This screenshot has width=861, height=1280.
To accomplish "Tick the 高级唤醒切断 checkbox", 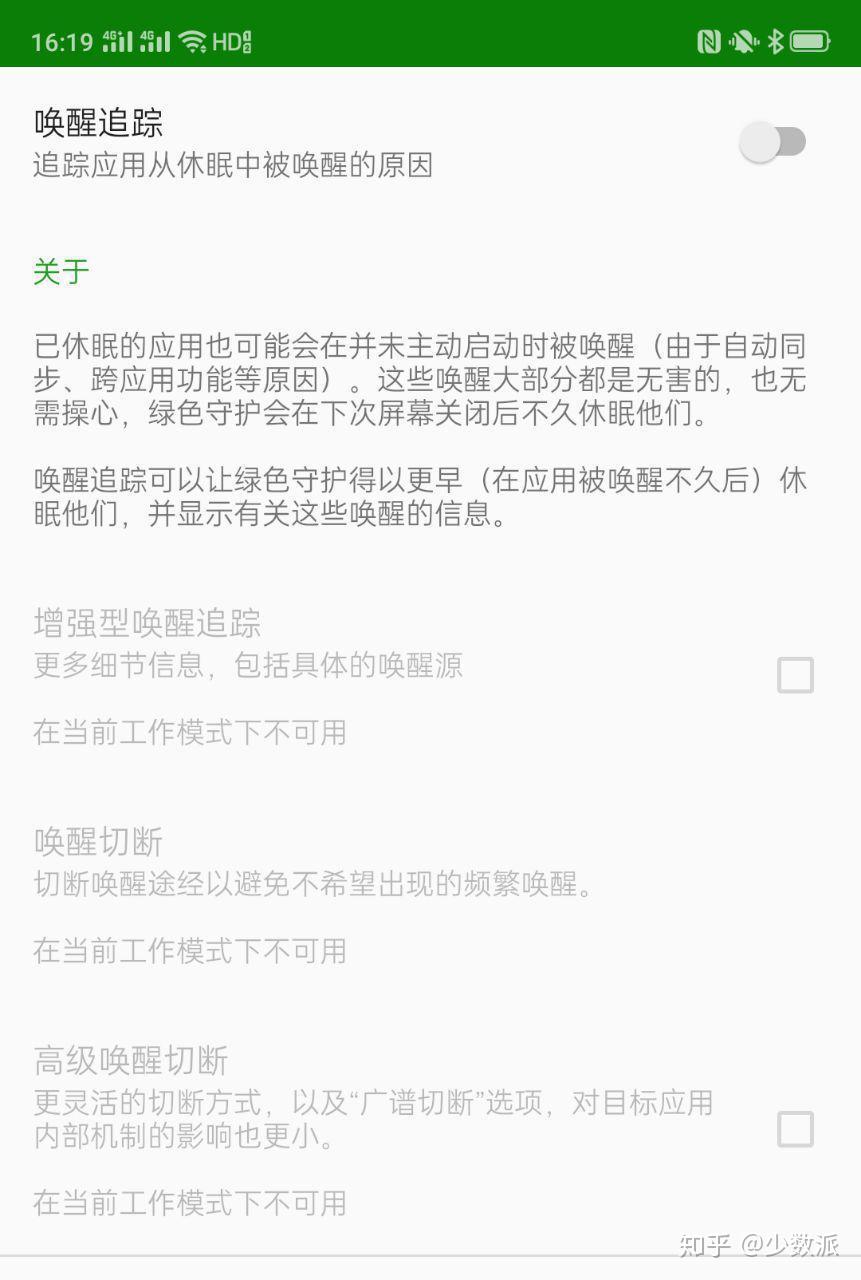I will (795, 1130).
